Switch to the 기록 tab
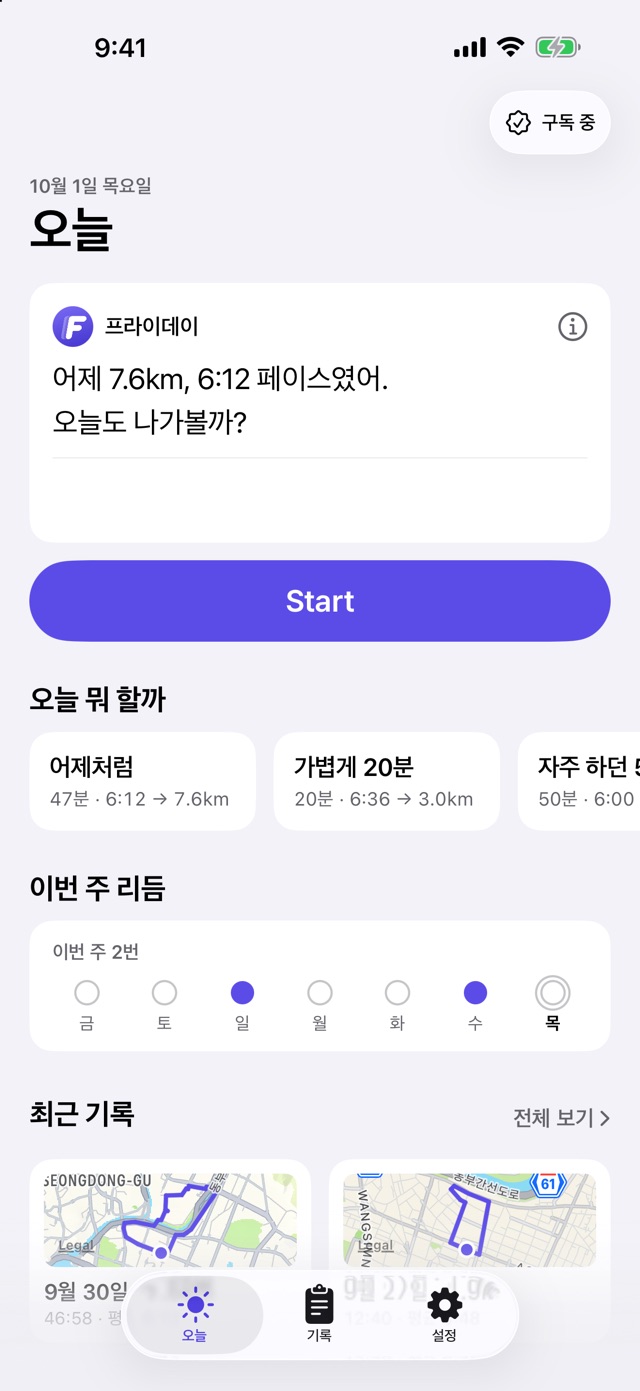 click(319, 1315)
